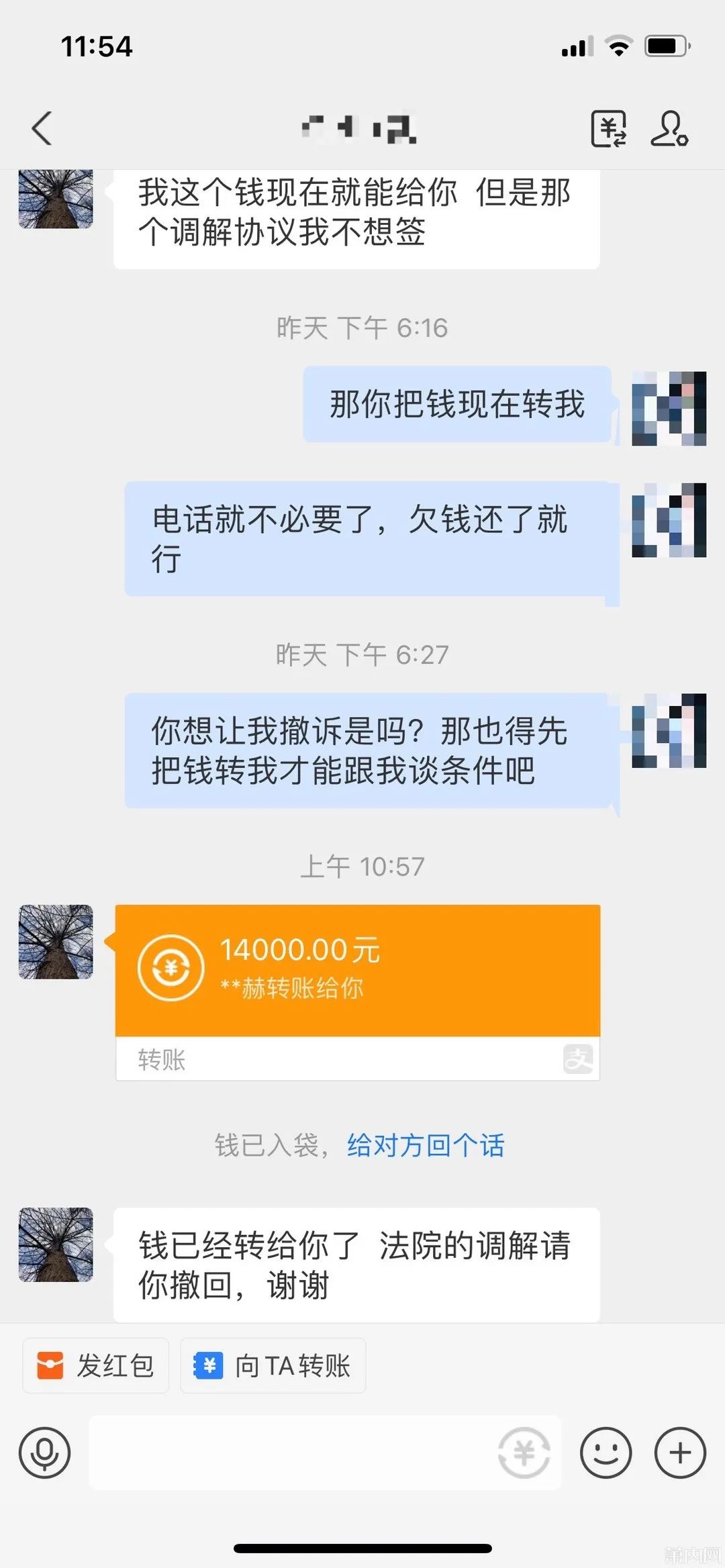725x1568 pixels.
Task: Go back to the previous screen
Action: pos(42,128)
